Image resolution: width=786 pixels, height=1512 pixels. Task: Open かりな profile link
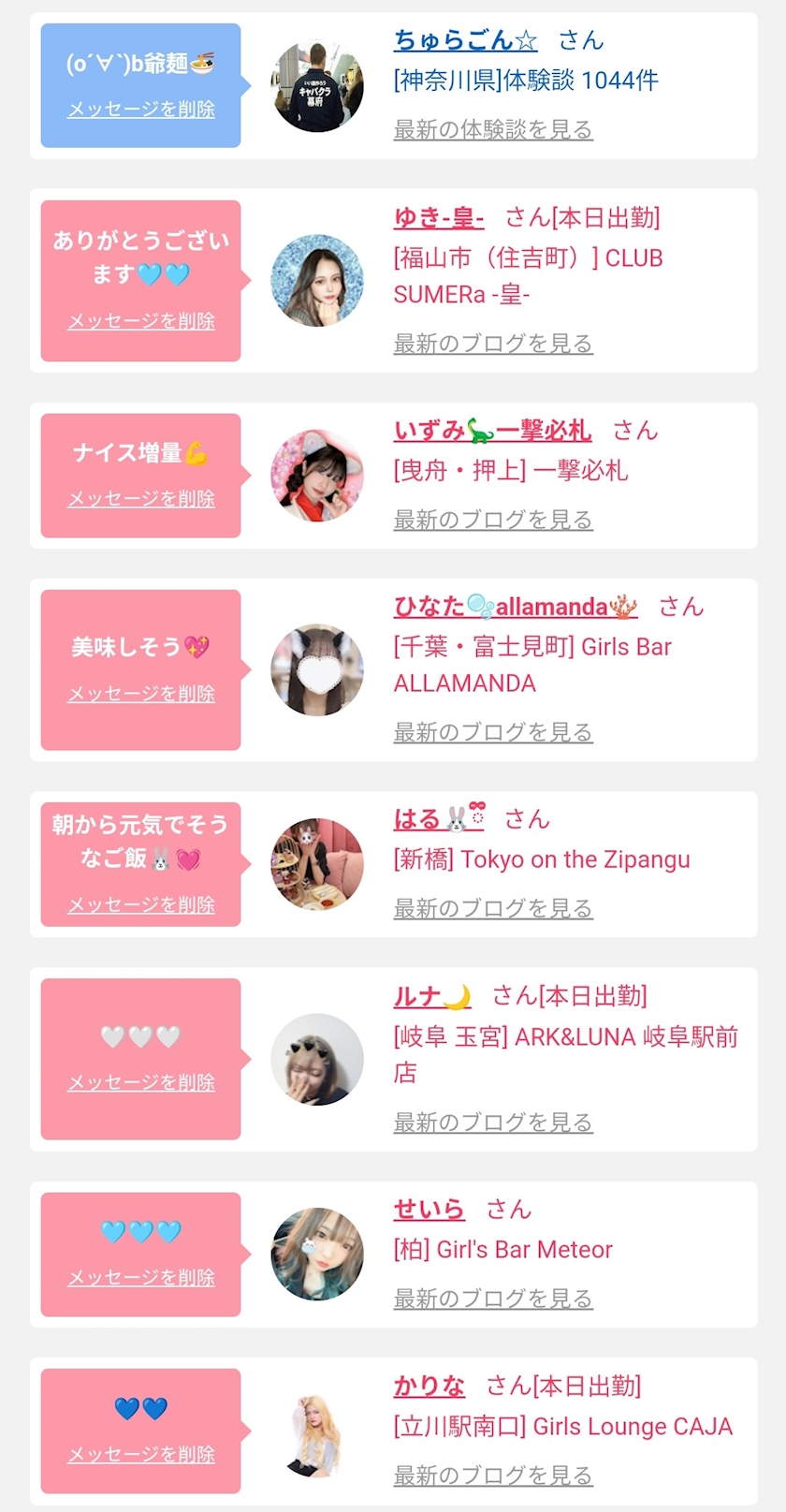[429, 1386]
